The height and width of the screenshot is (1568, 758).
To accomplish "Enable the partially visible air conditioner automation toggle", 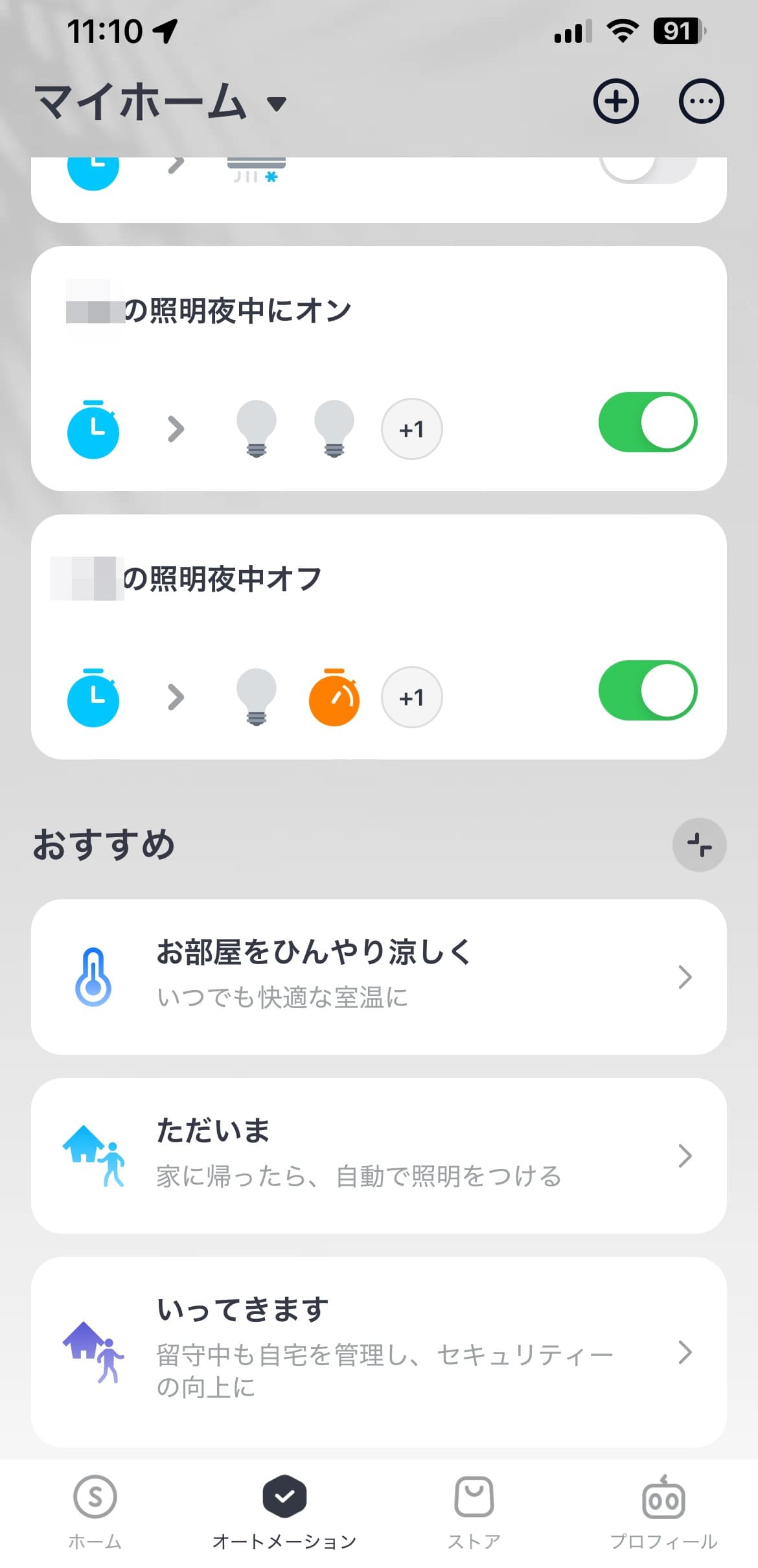I will [648, 168].
